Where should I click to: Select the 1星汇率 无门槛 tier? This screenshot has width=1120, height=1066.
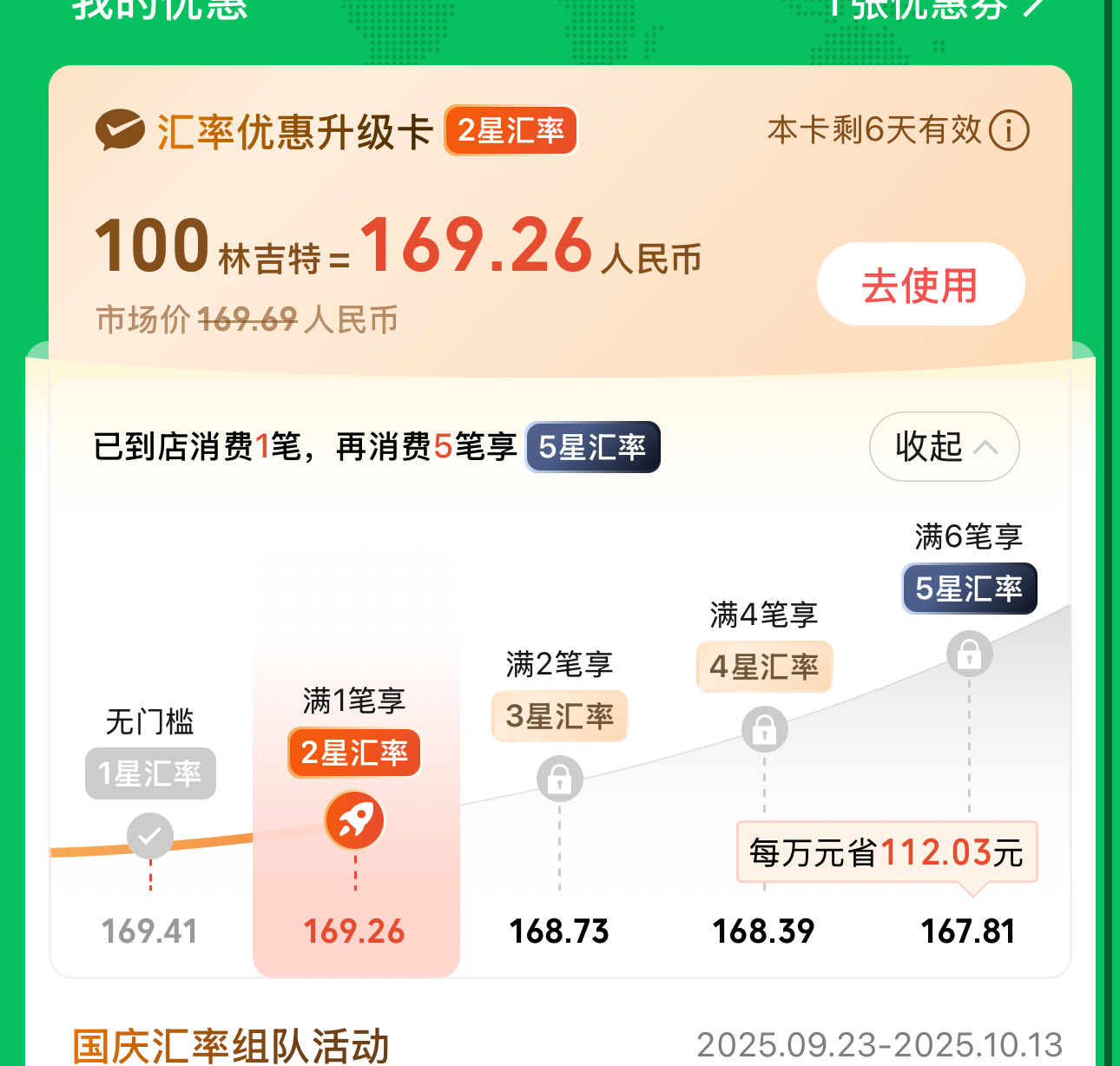(x=150, y=773)
